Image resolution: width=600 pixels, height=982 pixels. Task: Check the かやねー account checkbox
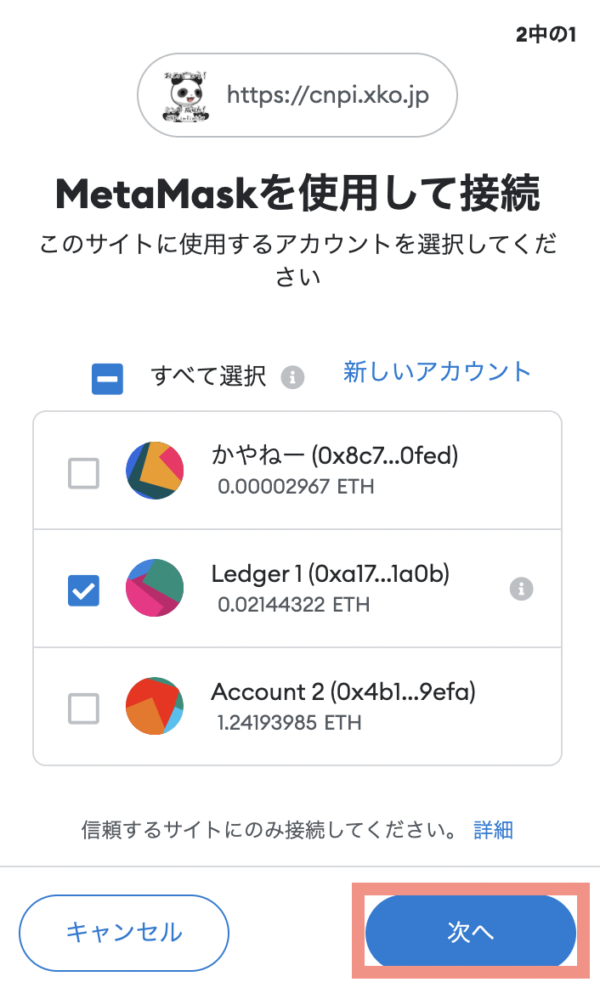pos(83,473)
